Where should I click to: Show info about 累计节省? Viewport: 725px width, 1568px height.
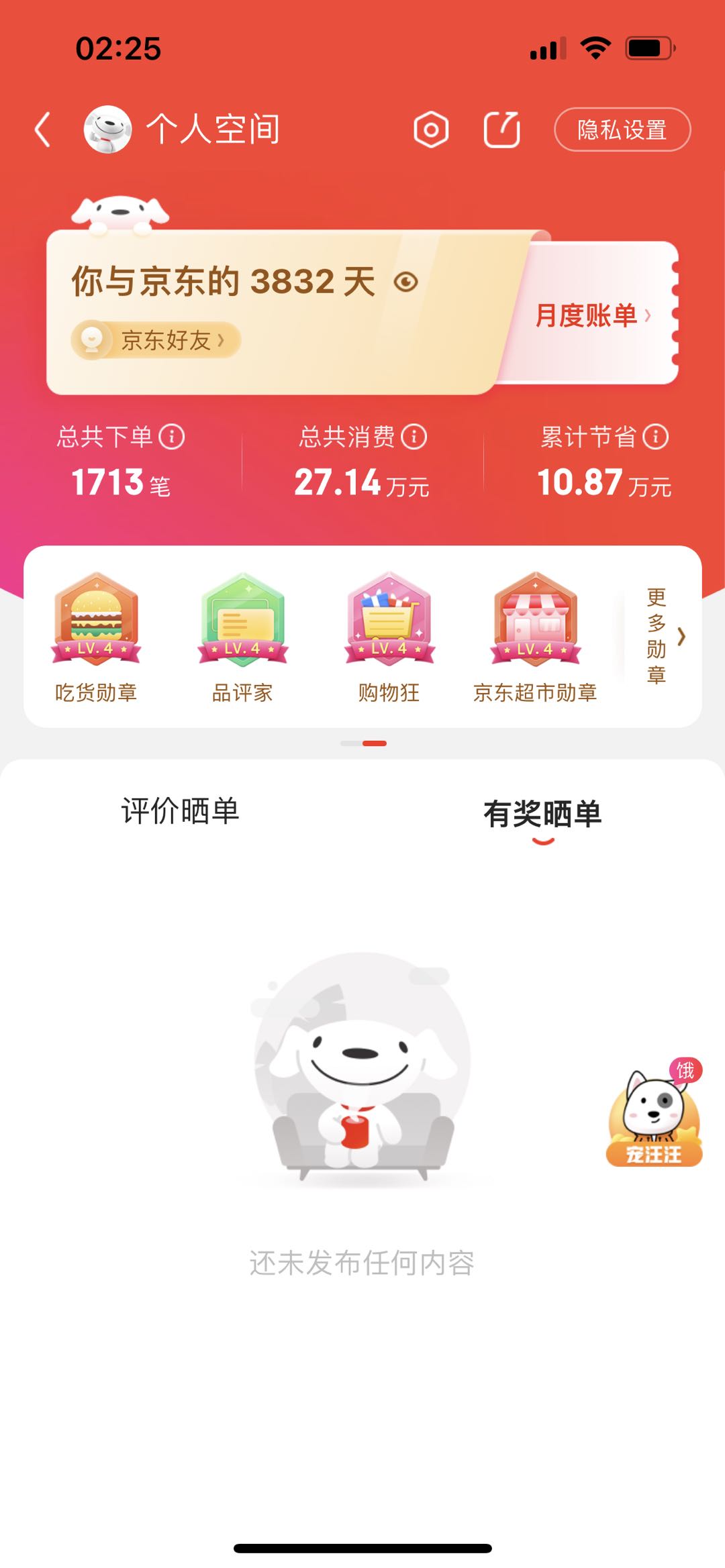656,437
